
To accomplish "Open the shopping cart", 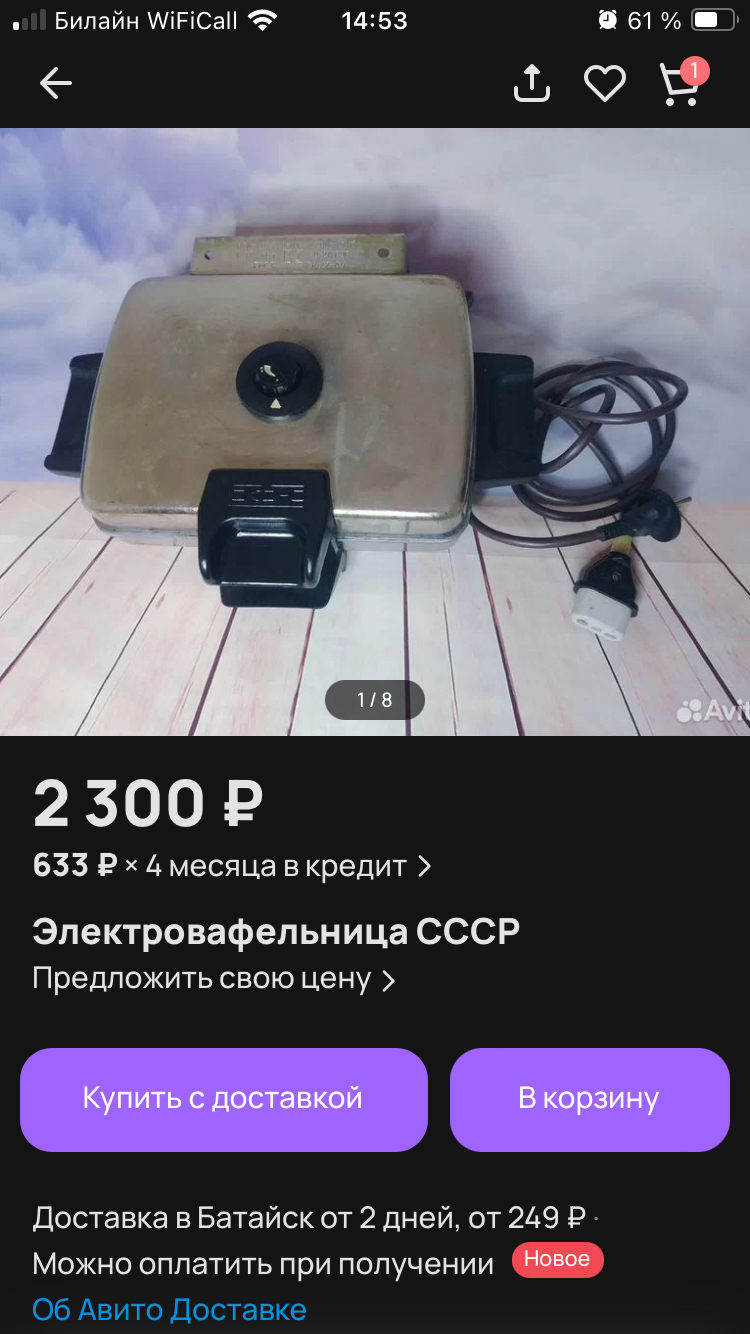I will 680,85.
